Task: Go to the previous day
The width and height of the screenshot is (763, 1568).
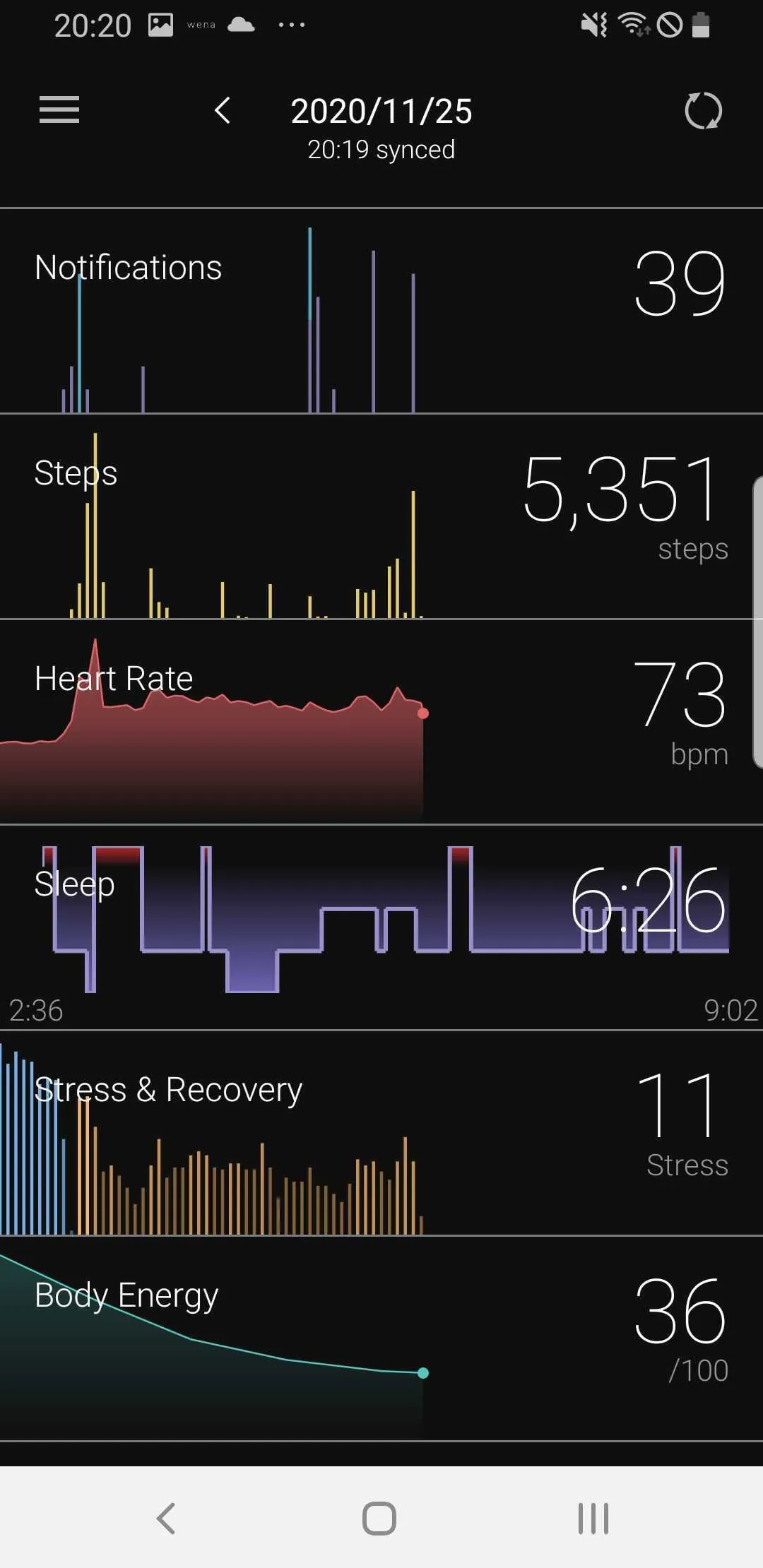Action: click(223, 111)
